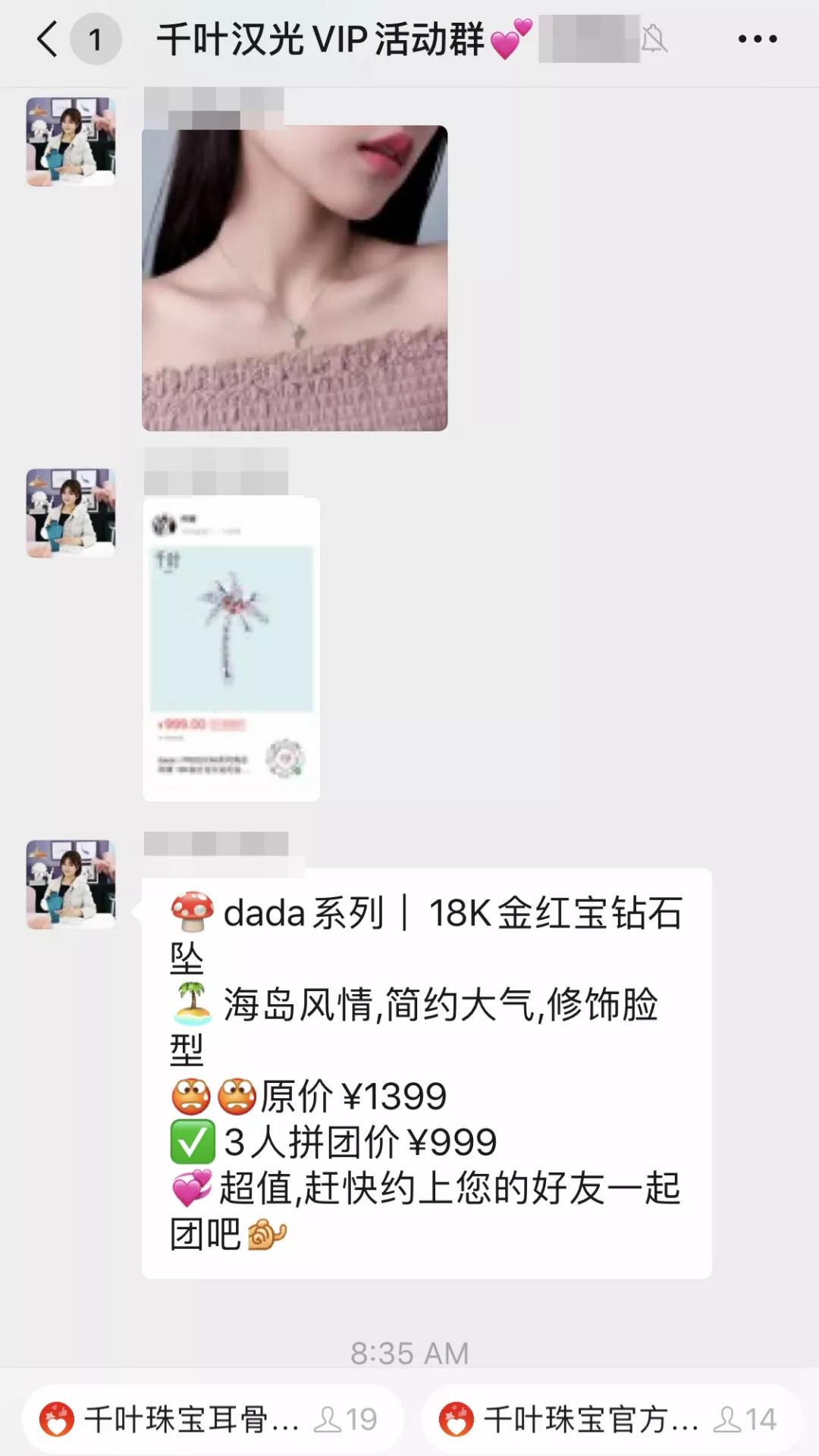Screen dimensions: 819x1456
Task: Open 千叶珠宝官方 group with 14 members
Action: (611, 1419)
